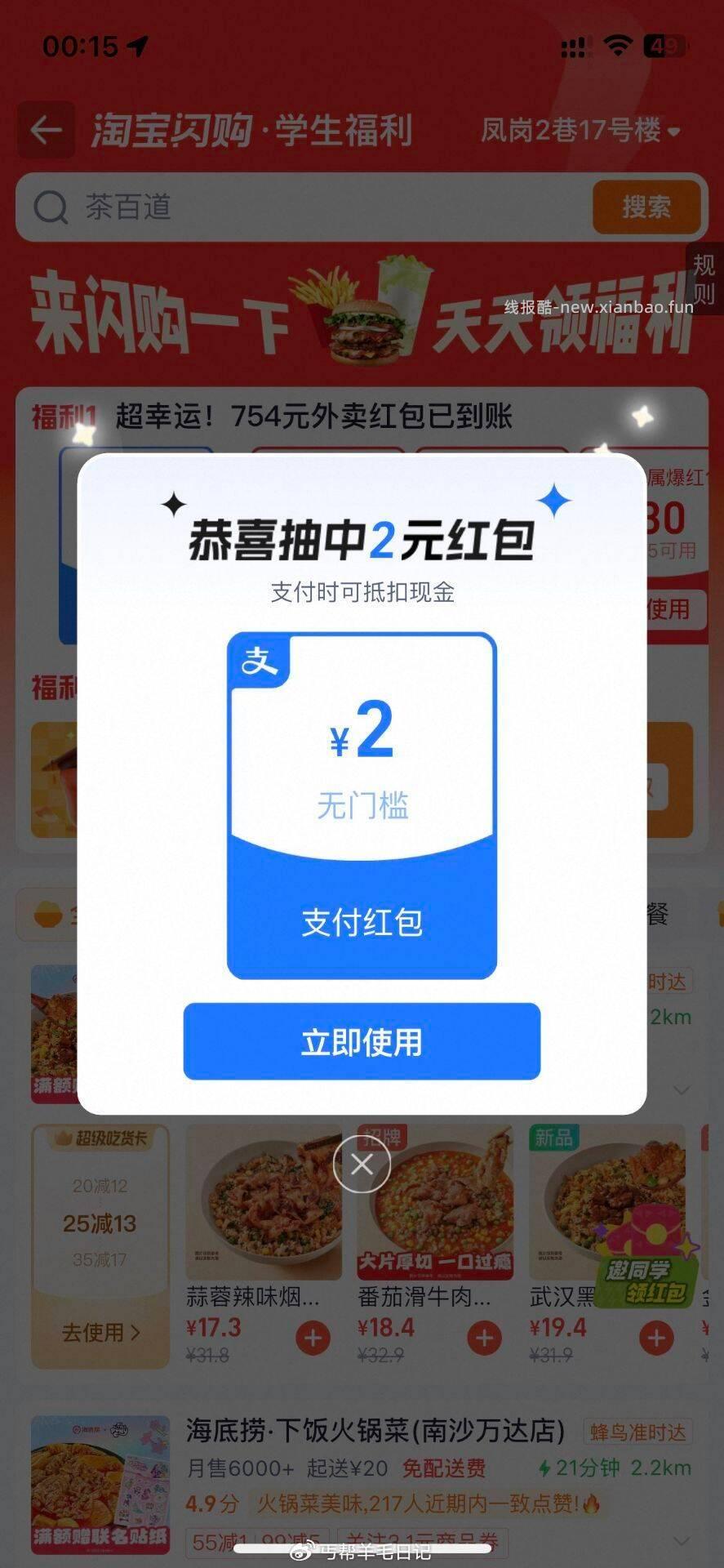Viewport: 724px width, 1568px height.
Task: Tap the location arrow icon in the status bar
Action: coord(137,47)
